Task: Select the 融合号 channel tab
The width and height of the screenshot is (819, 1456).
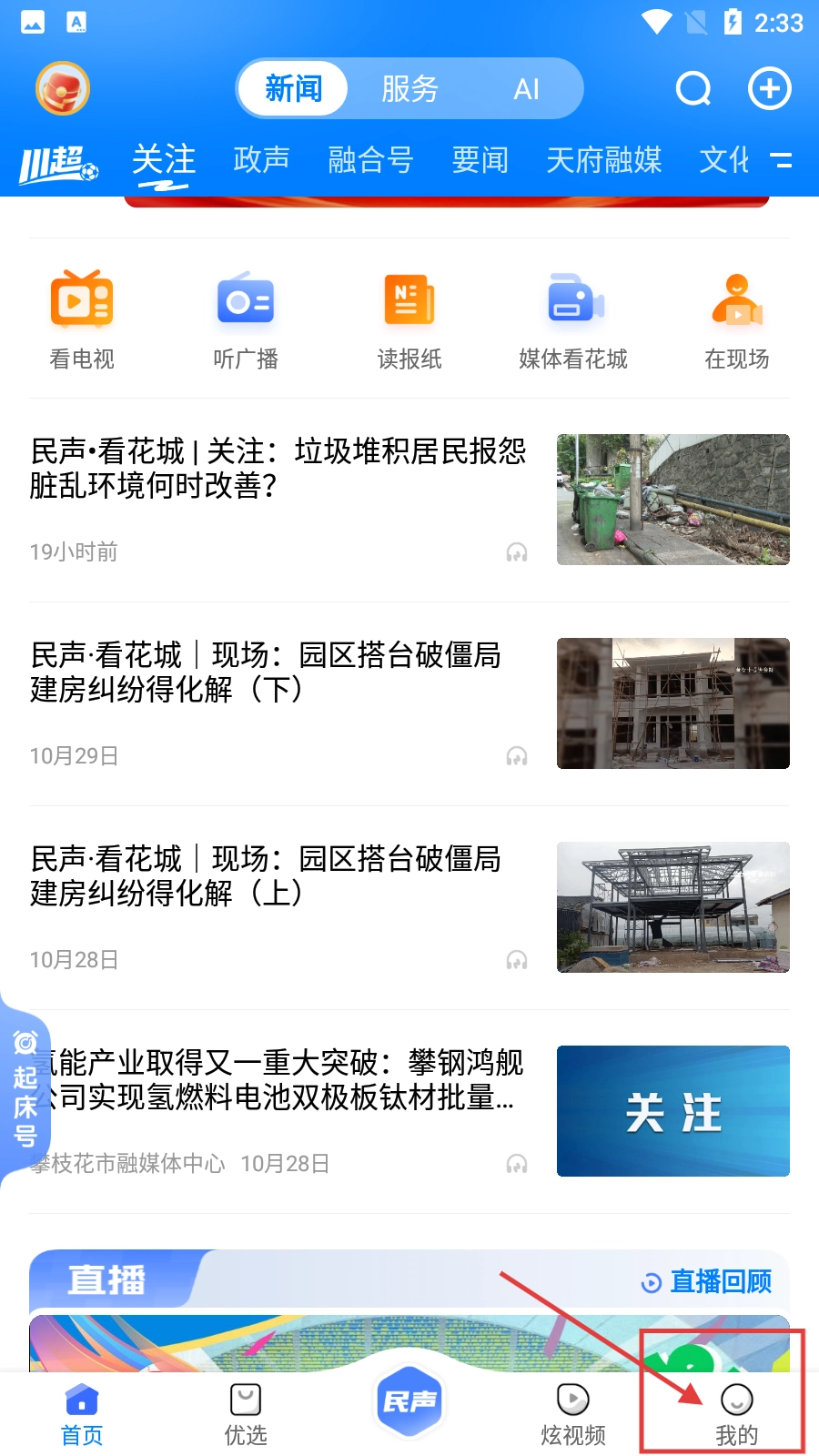Action: tap(370, 160)
